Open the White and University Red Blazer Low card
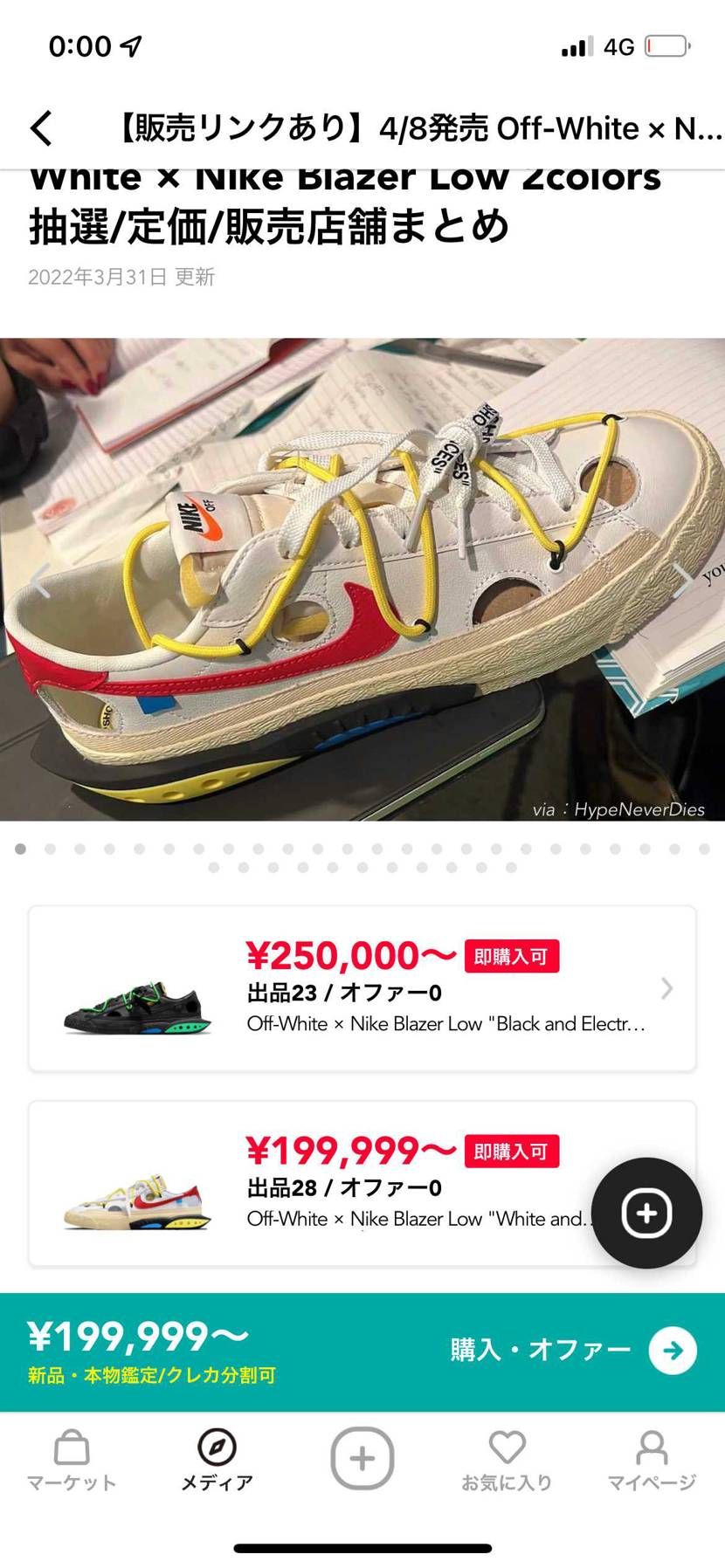Image resolution: width=725 pixels, height=1568 pixels. coord(332,1183)
